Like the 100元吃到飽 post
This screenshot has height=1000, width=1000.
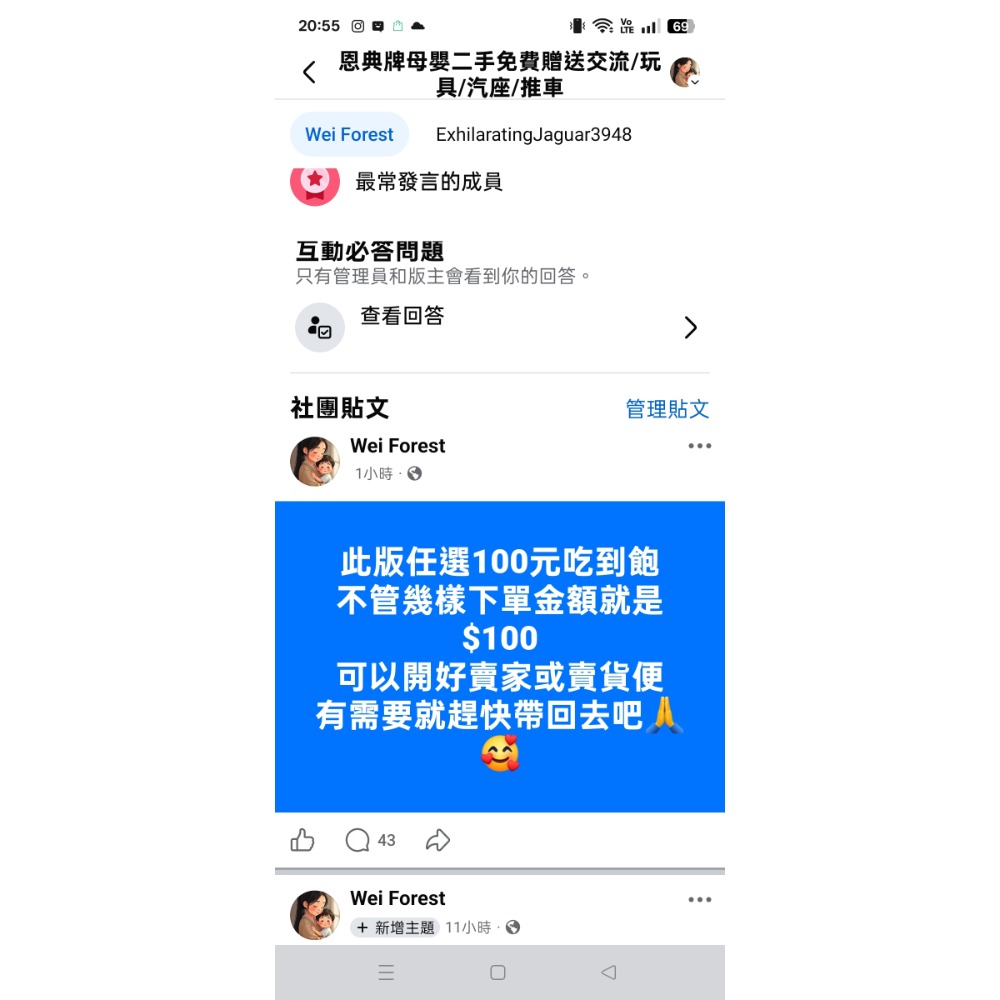[x=303, y=840]
